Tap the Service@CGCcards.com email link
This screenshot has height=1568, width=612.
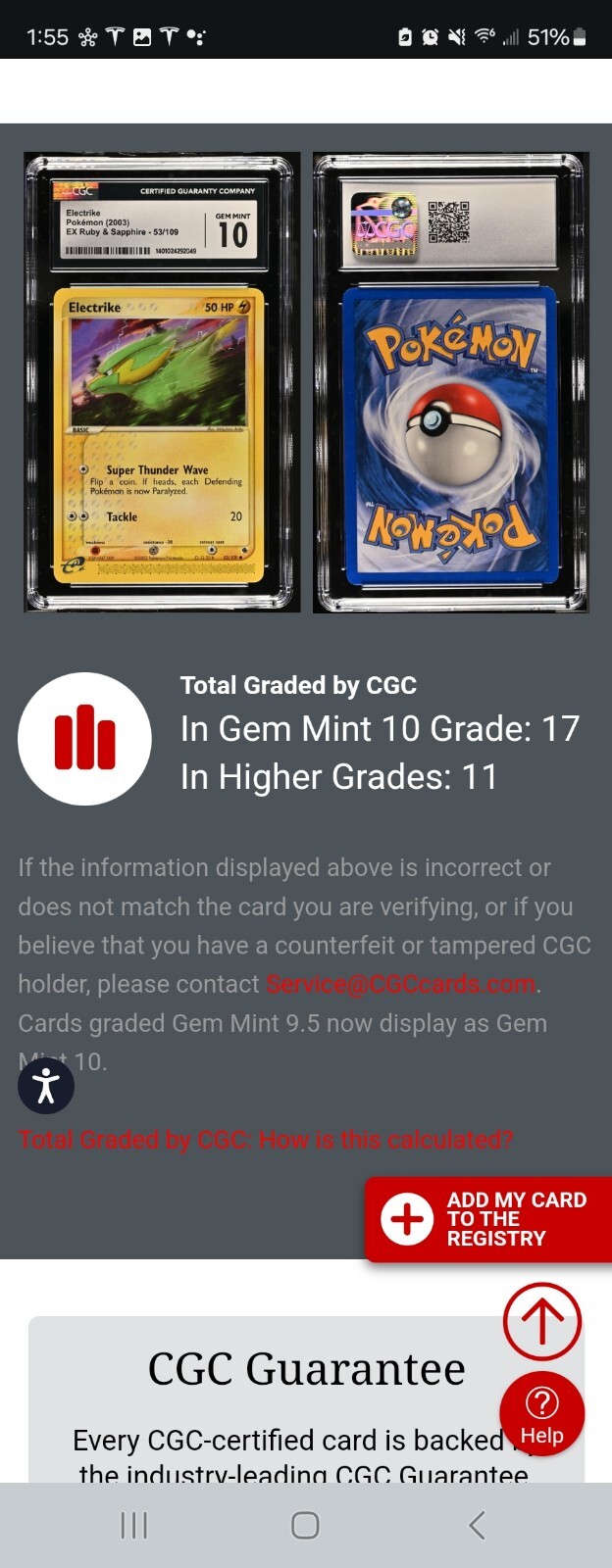point(401,984)
